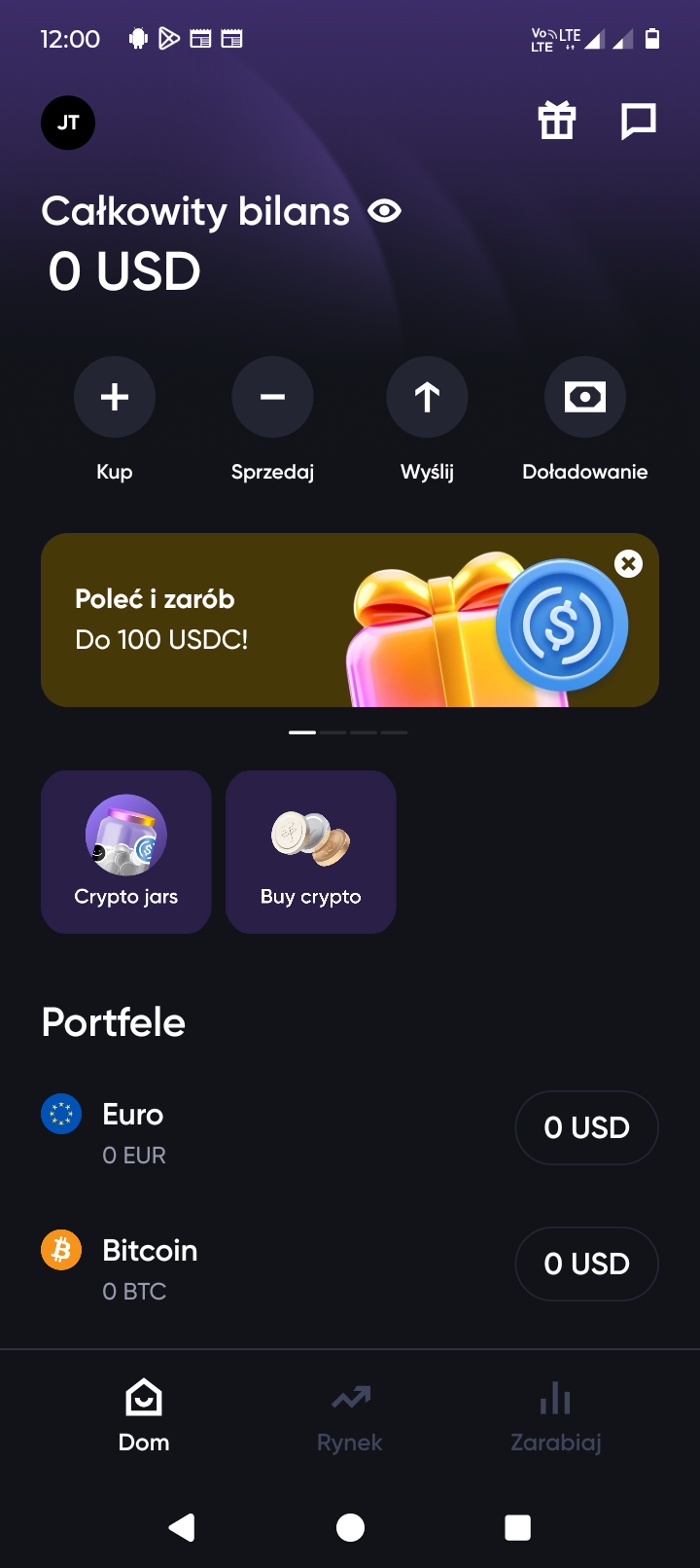Open the support chat icon
700x1568 pixels.
pos(639,122)
